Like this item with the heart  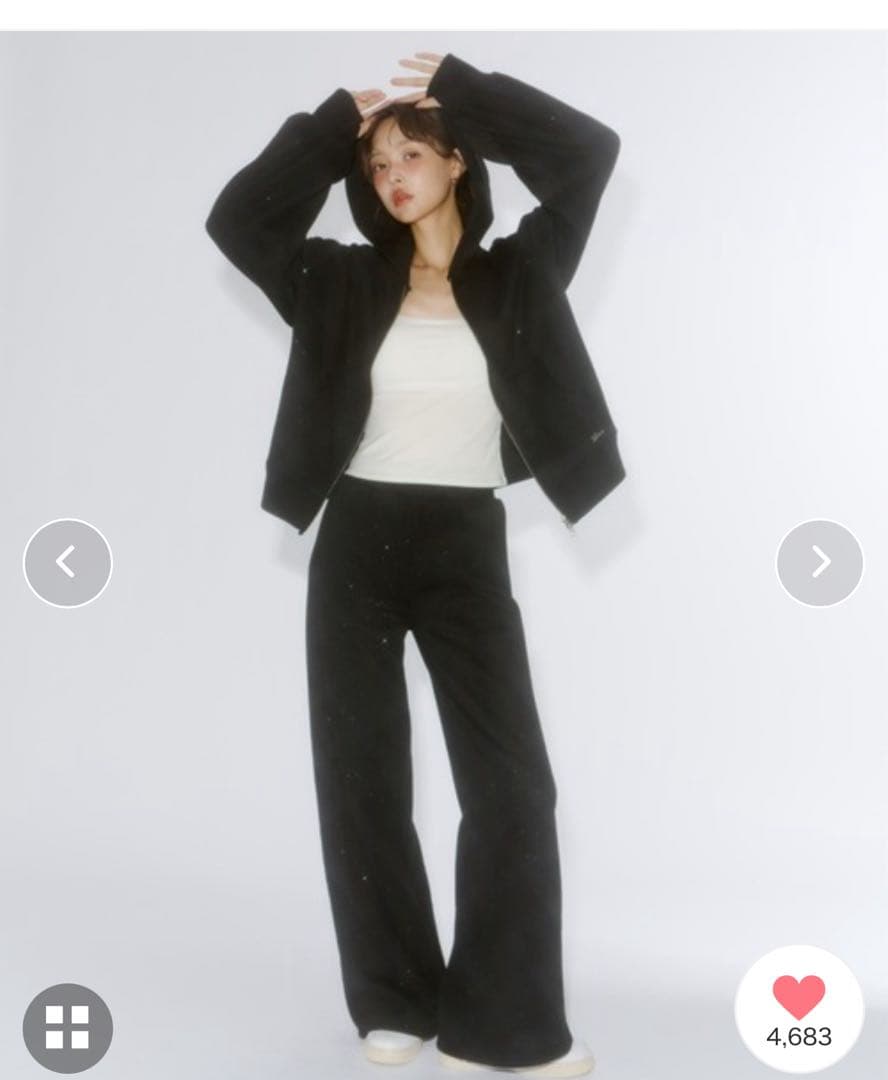[x=799, y=998]
